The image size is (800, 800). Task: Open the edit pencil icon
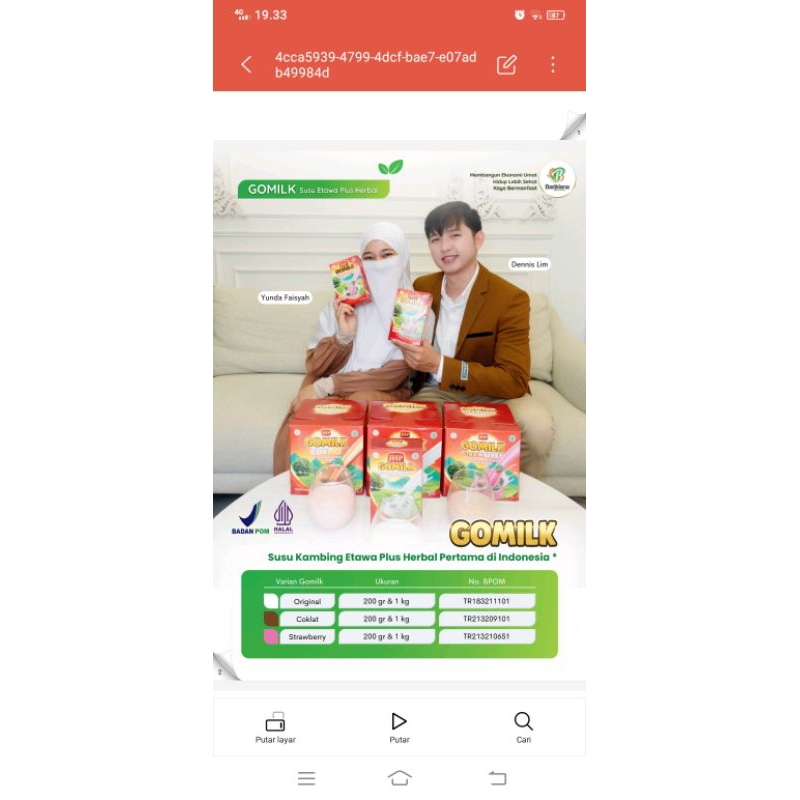507,65
